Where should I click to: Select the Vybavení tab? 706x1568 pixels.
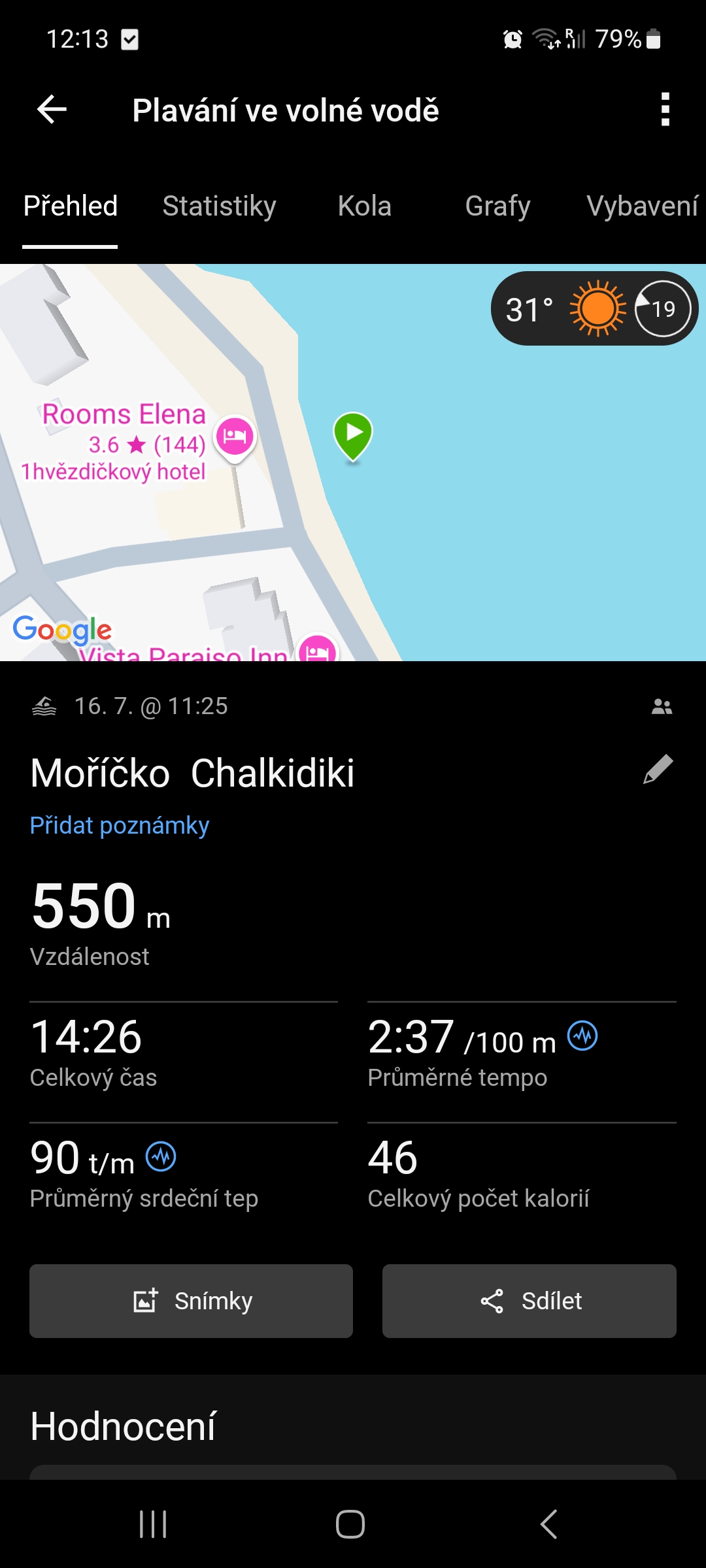(642, 206)
